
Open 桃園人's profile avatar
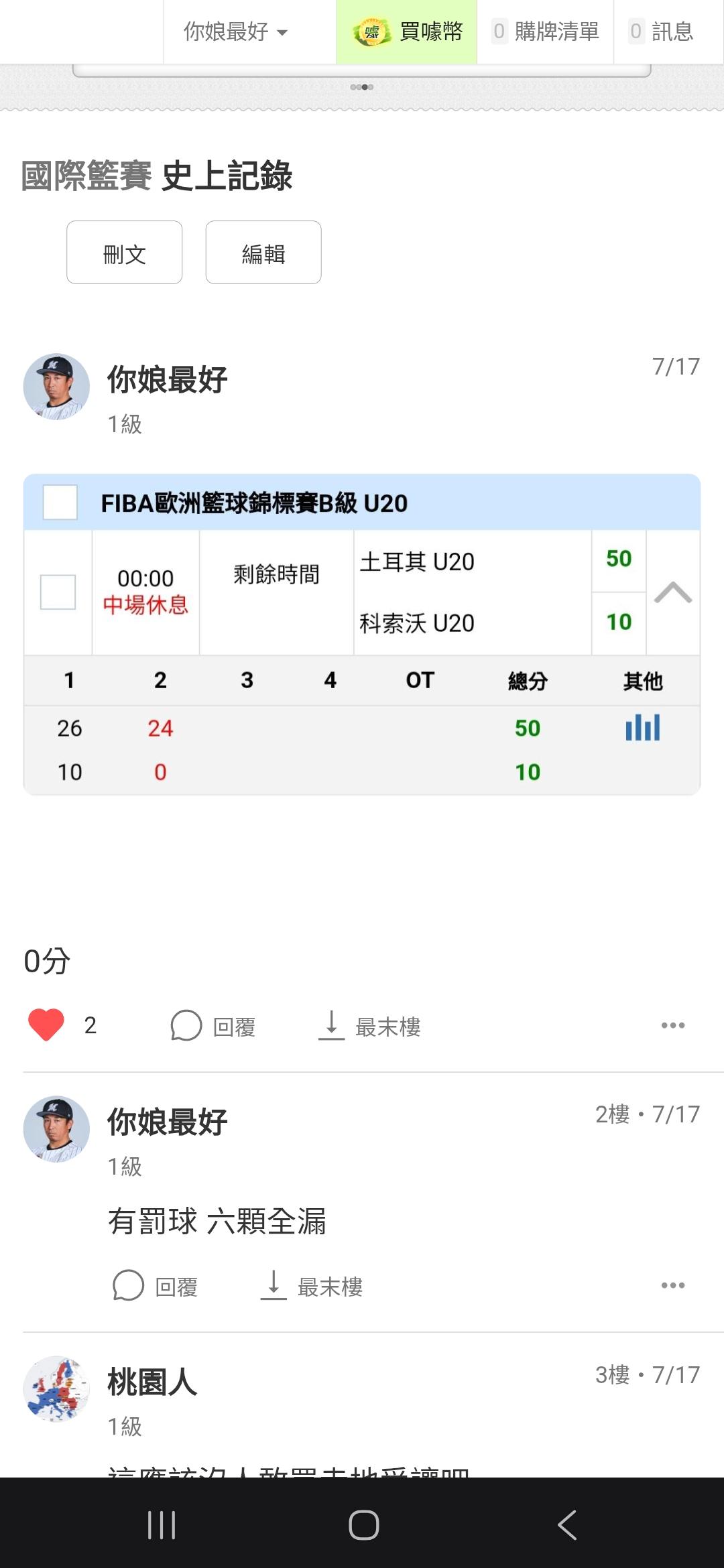point(56,1388)
